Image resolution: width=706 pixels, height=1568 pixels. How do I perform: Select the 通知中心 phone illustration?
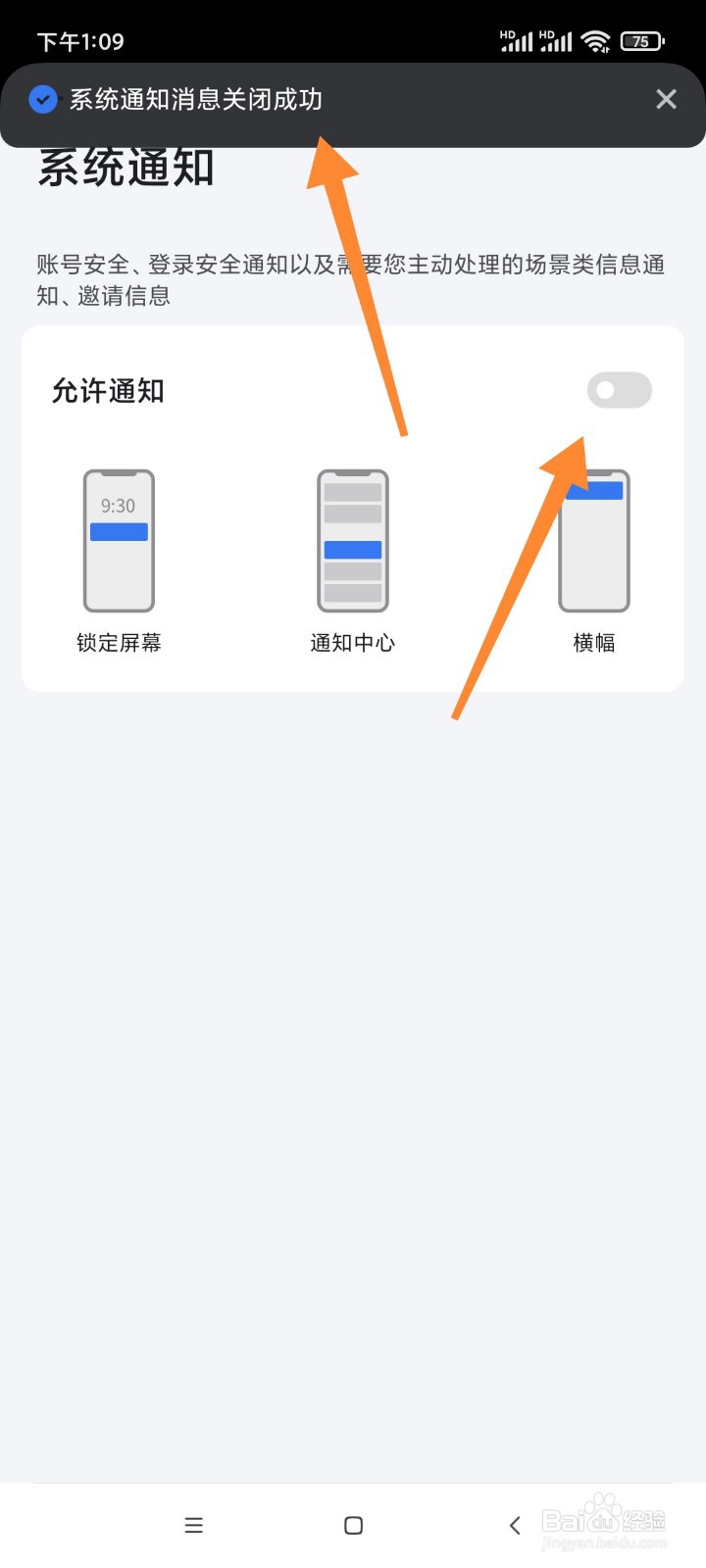353,540
